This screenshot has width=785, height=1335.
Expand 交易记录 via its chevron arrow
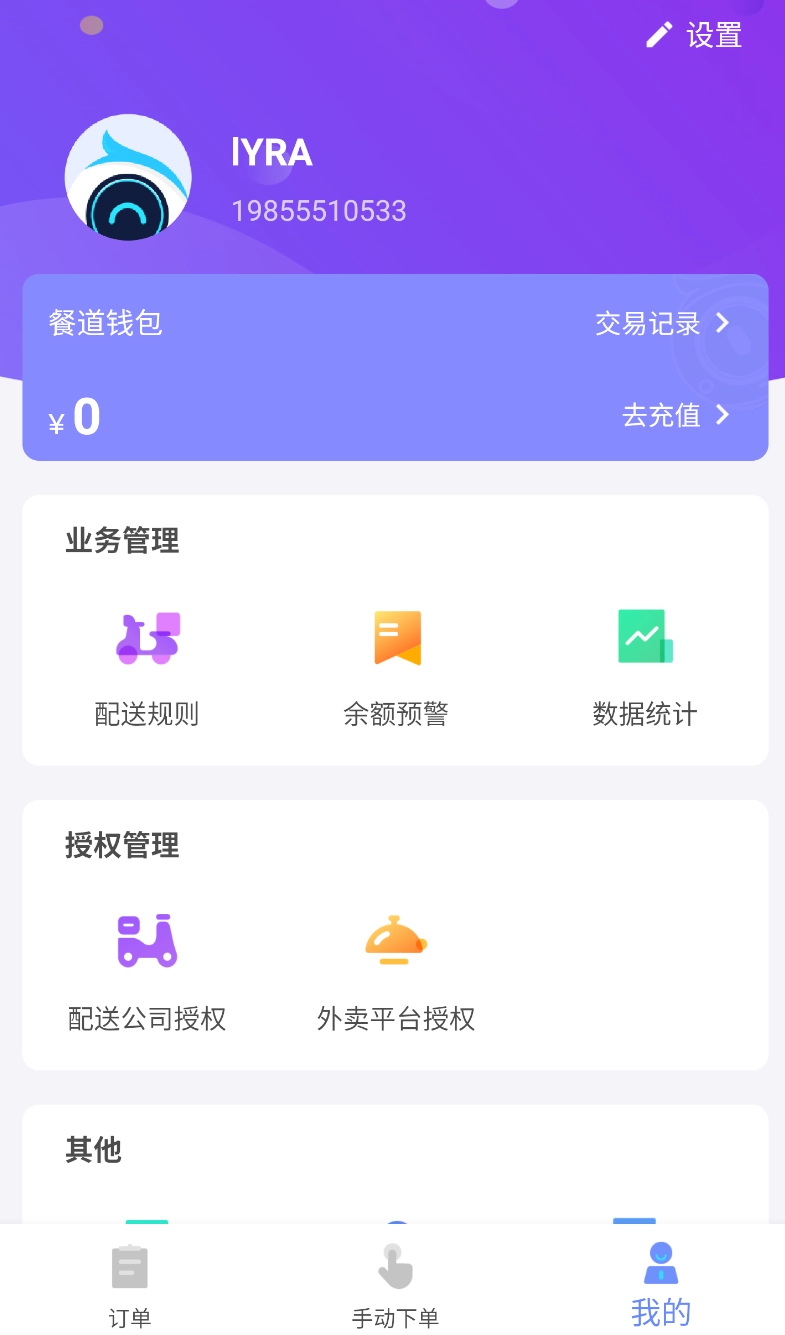click(722, 323)
